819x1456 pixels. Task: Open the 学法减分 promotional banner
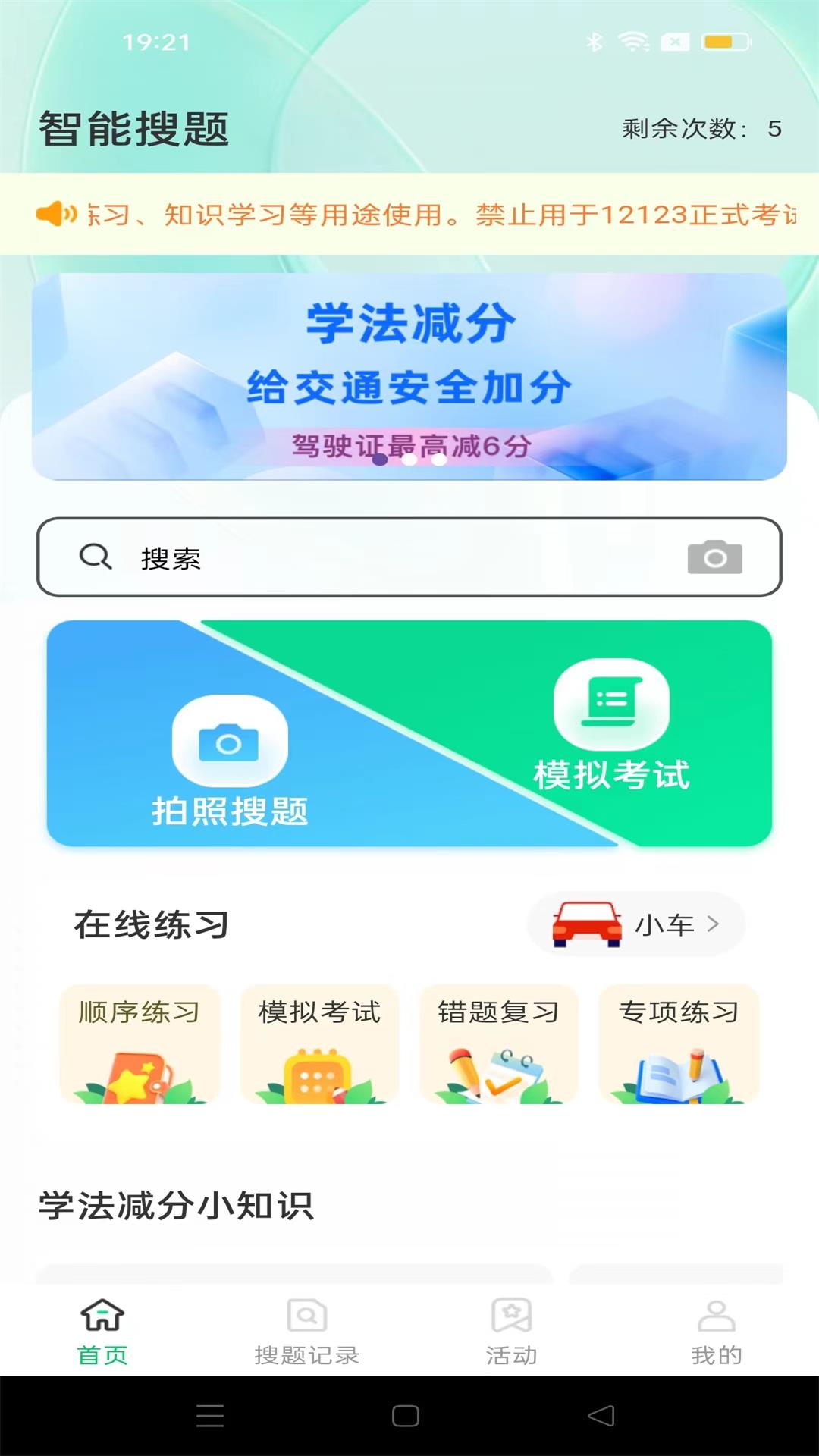(409, 372)
